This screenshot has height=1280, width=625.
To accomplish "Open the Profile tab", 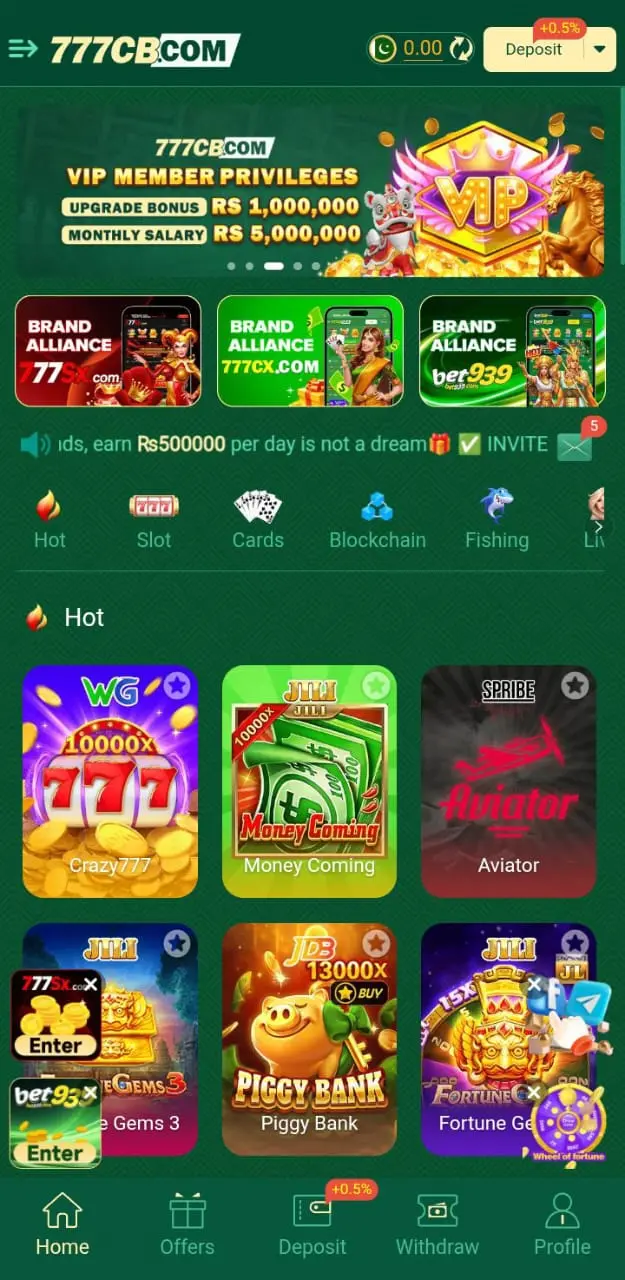I will (x=562, y=1224).
